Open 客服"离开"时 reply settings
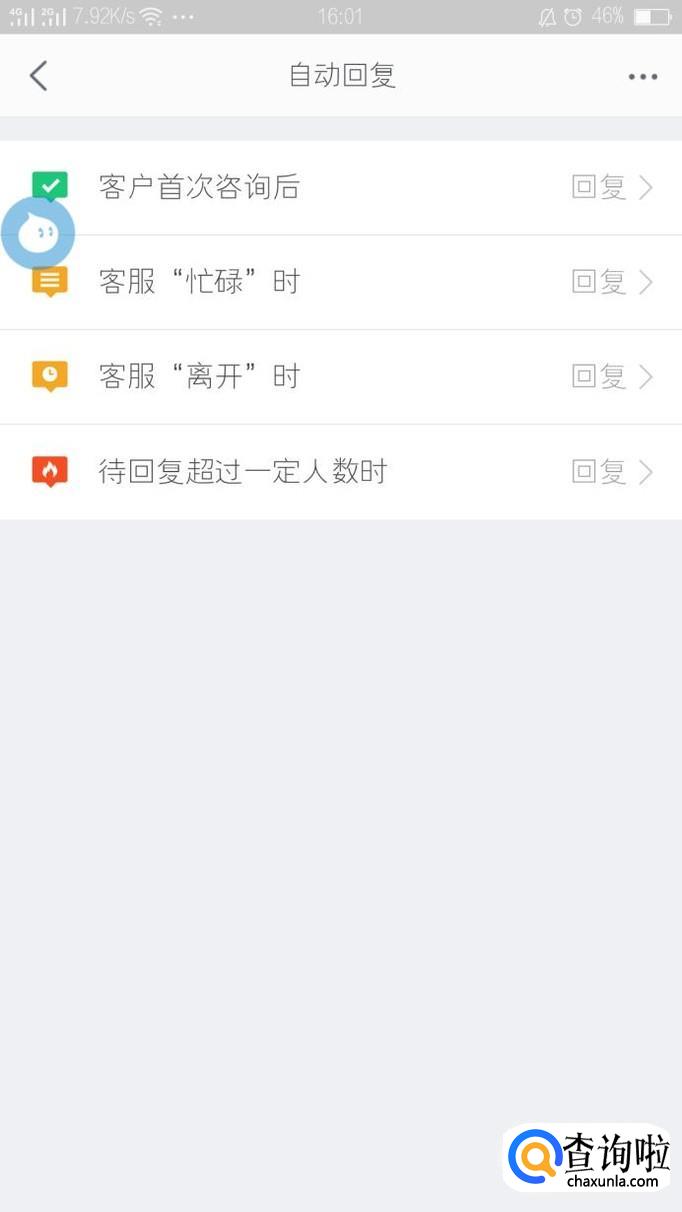Screen dimensions: 682x1212 click(x=340, y=377)
